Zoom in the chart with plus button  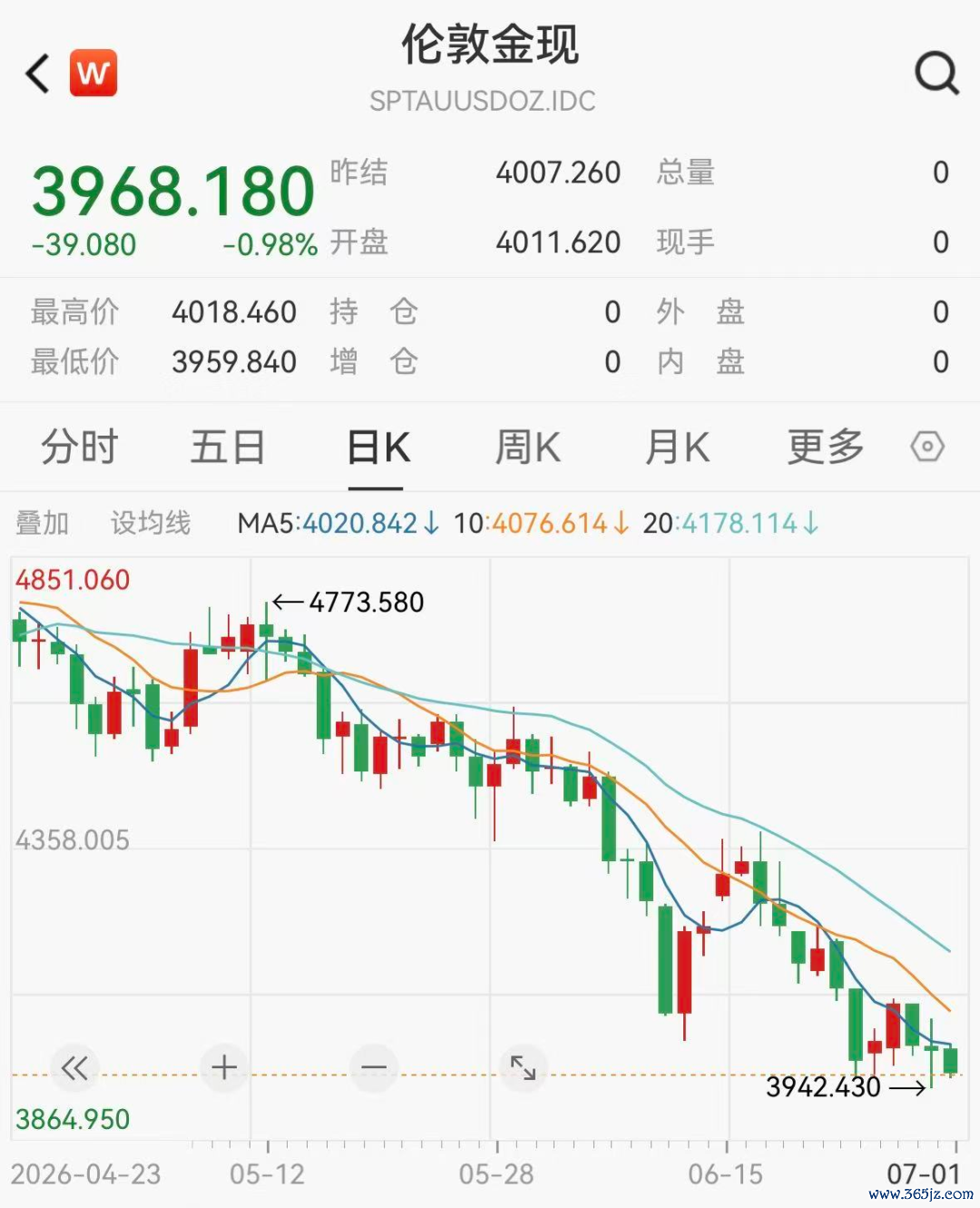[x=224, y=1068]
